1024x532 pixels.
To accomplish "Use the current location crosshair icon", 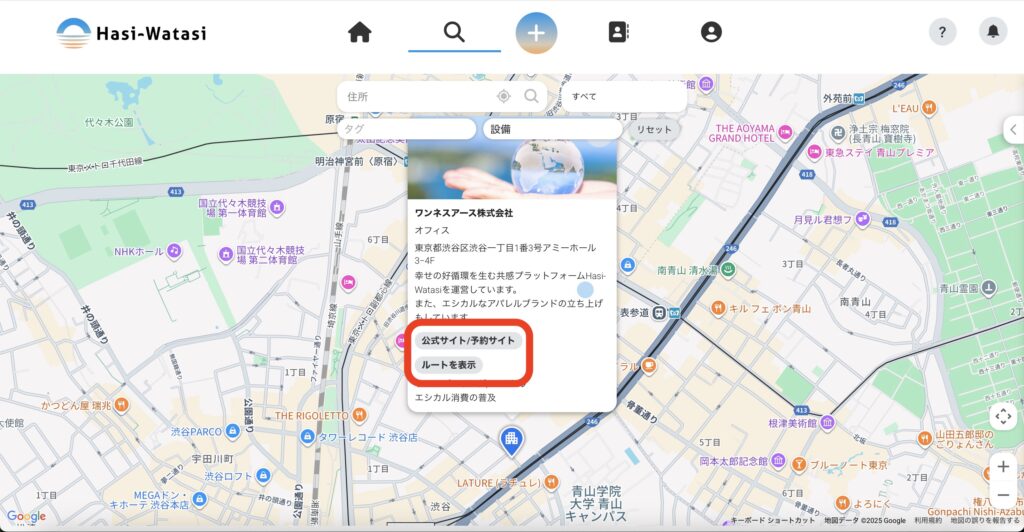I will pos(504,97).
